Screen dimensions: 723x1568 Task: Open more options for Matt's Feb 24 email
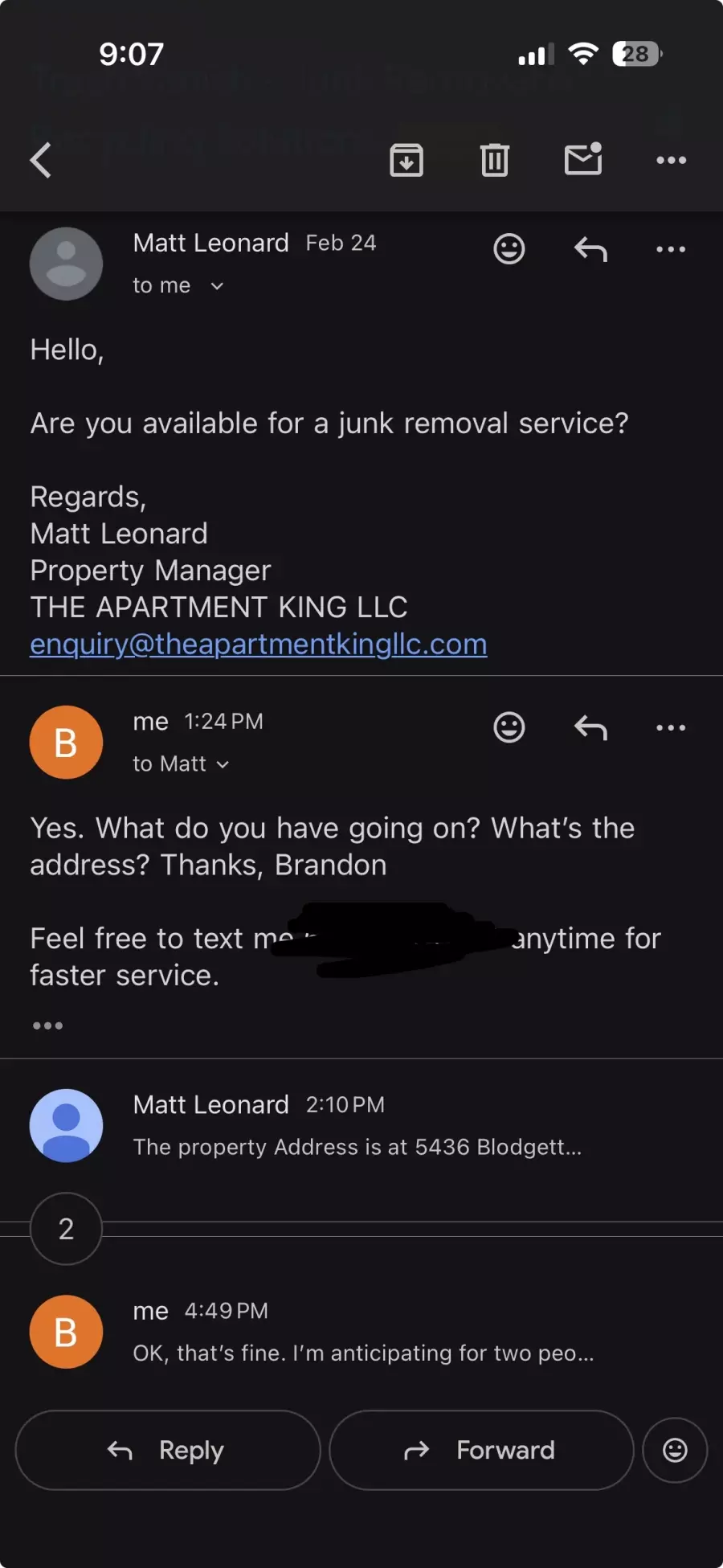[671, 249]
